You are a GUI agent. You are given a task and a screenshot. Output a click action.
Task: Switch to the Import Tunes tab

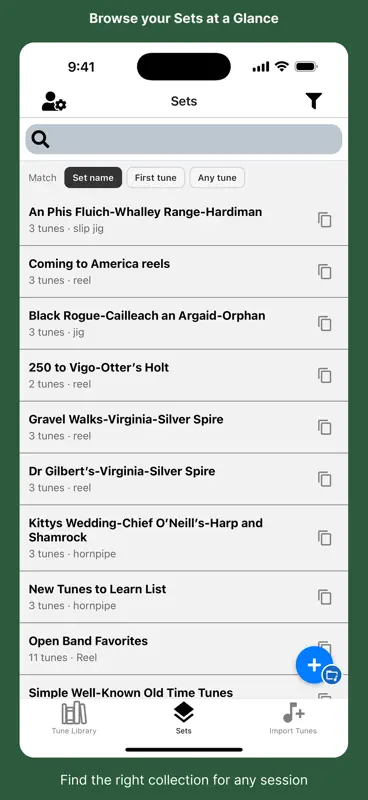293,718
